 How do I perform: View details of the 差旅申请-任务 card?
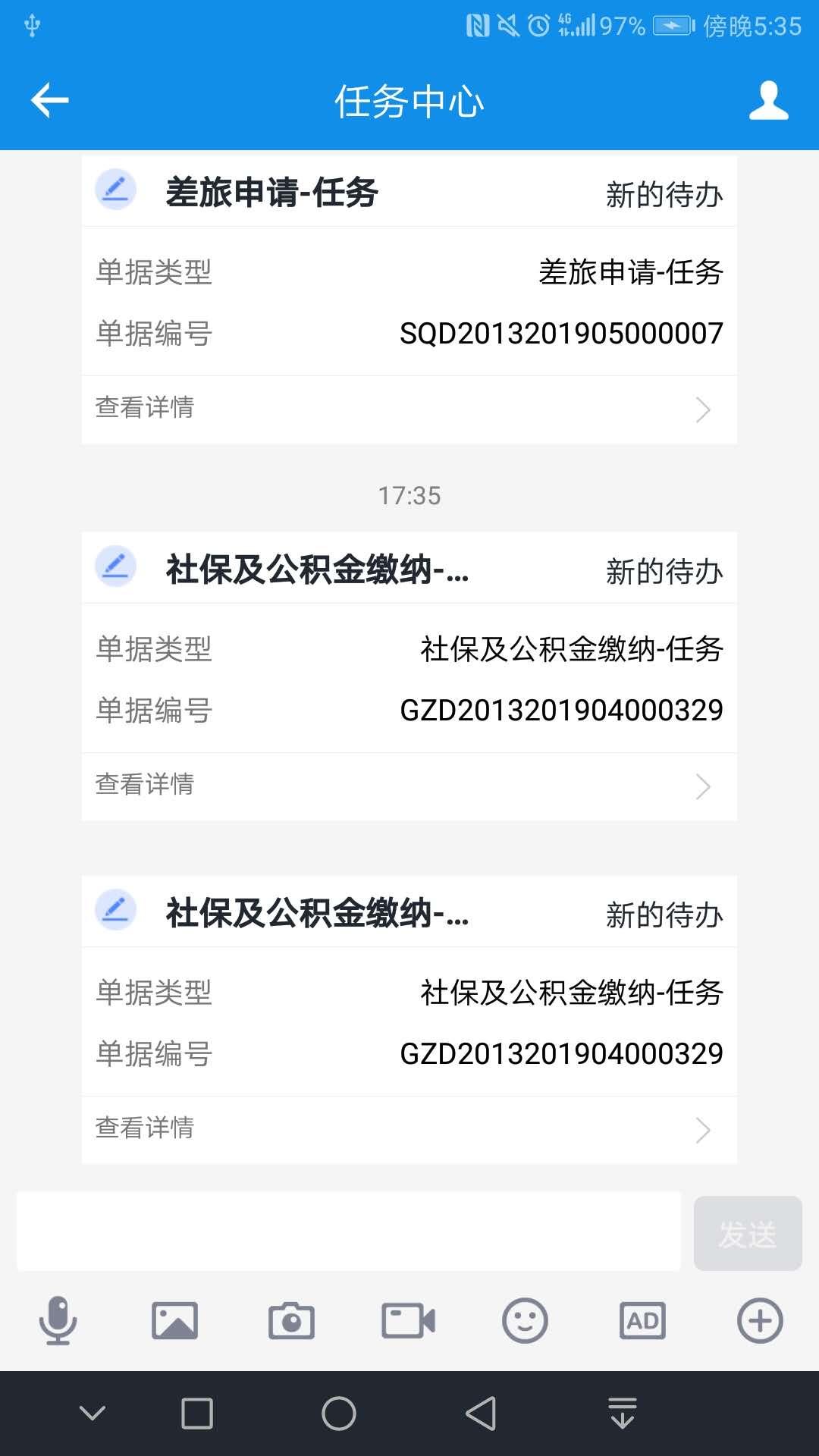point(409,409)
